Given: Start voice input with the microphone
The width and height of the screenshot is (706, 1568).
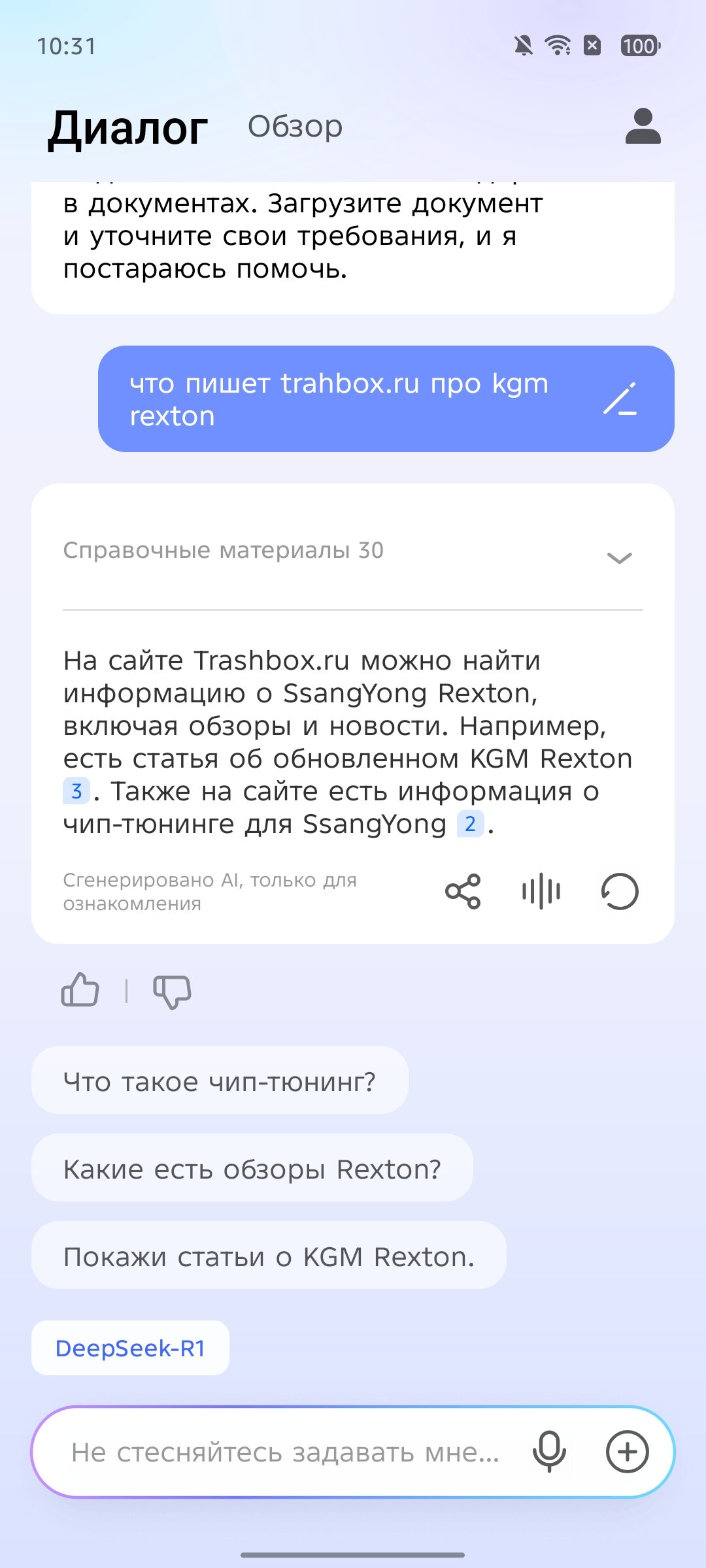Looking at the screenshot, I should (x=549, y=1452).
